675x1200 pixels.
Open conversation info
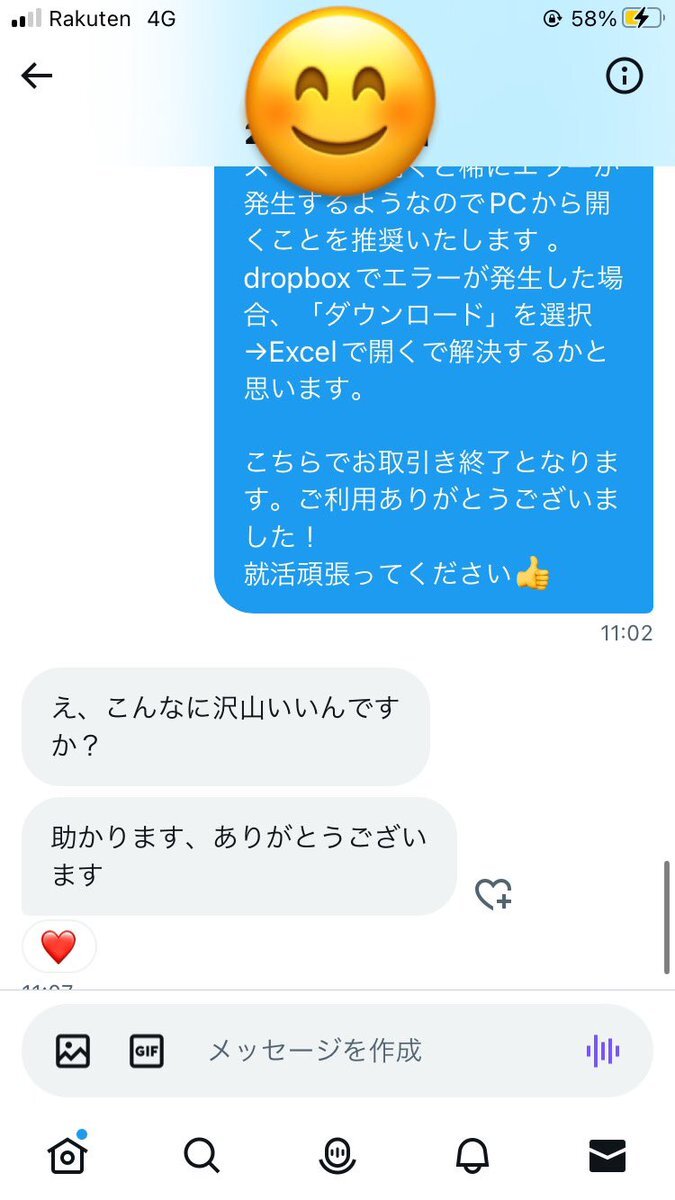point(625,76)
